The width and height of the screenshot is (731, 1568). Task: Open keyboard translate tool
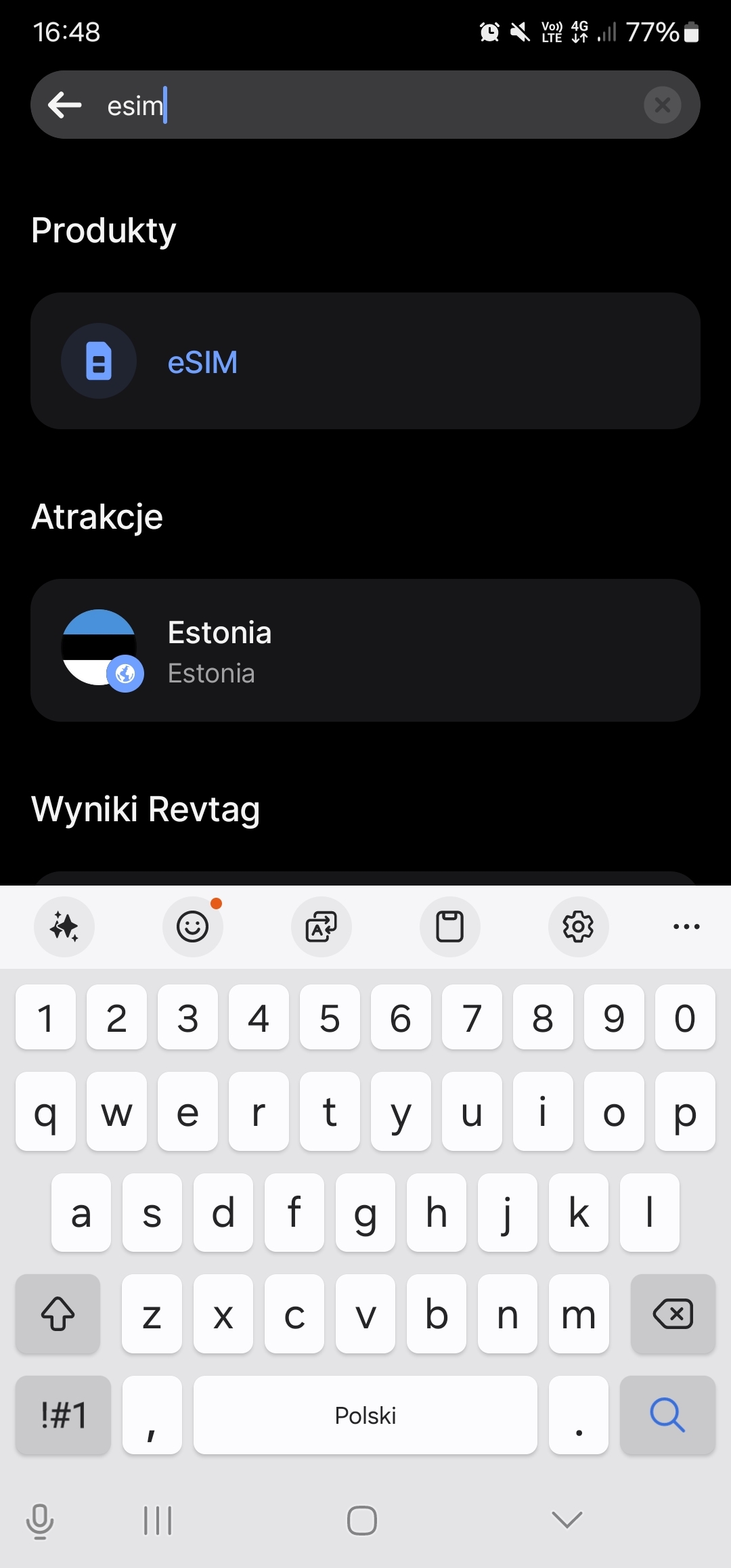coord(322,926)
